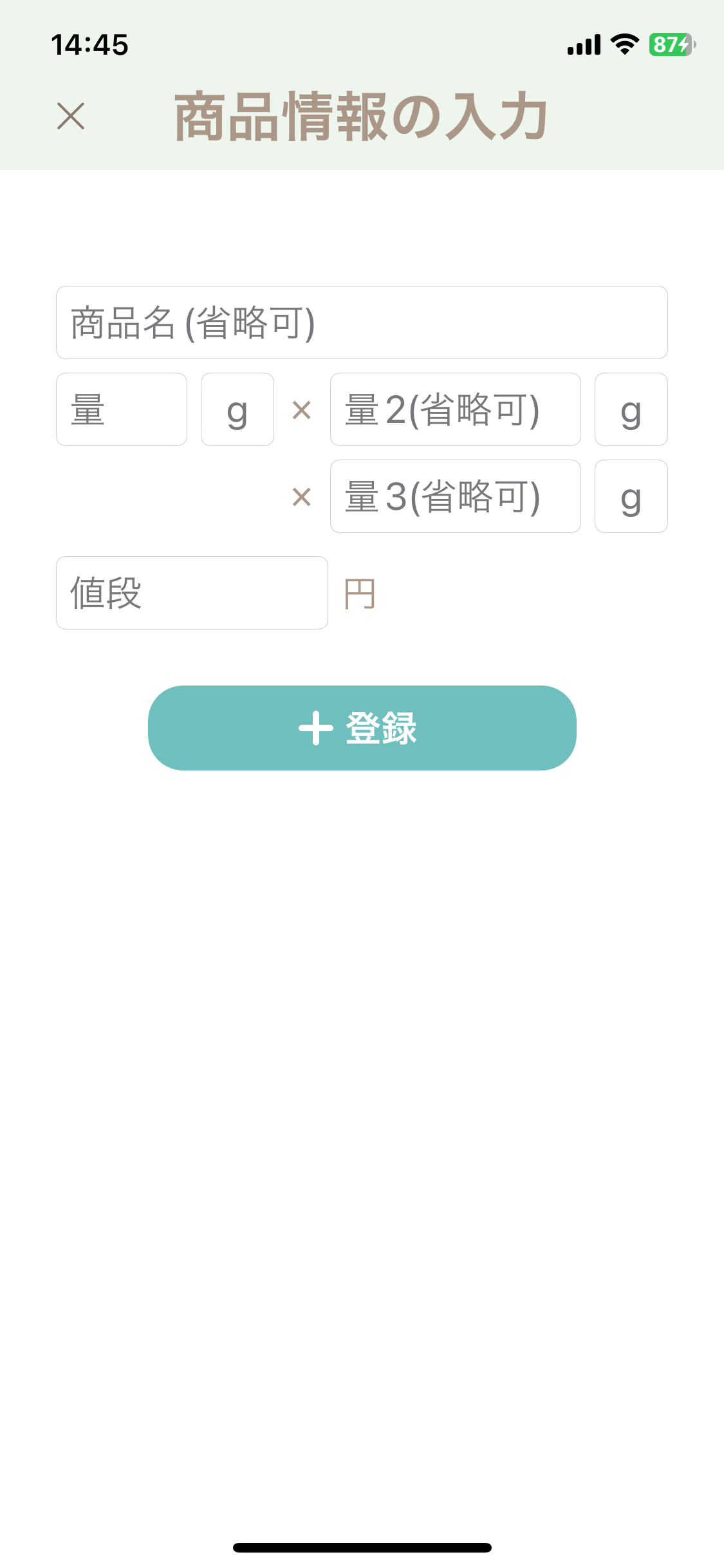
Task: Close the 商品情報の入力 screen
Action: coord(71,116)
